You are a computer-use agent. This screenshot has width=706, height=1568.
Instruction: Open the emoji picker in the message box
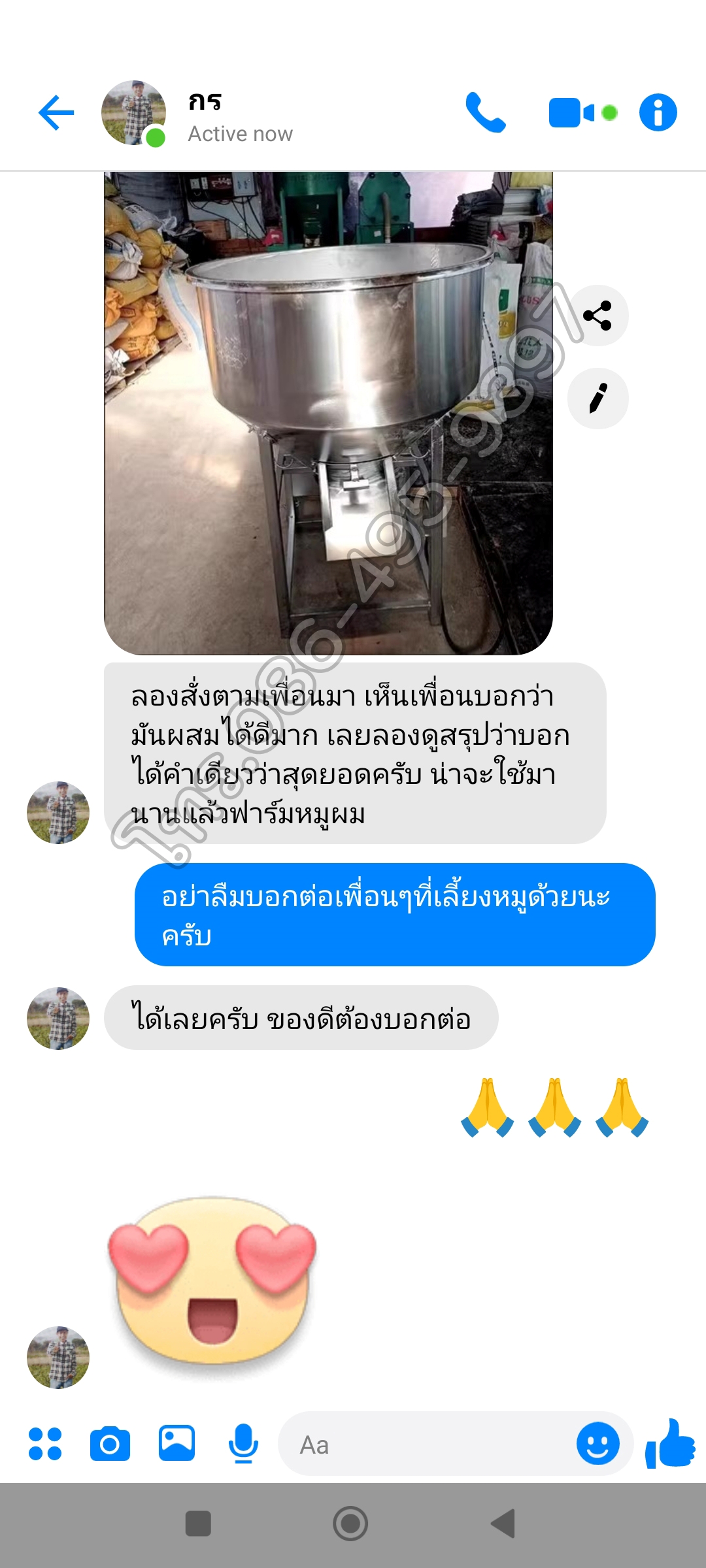point(597,1443)
